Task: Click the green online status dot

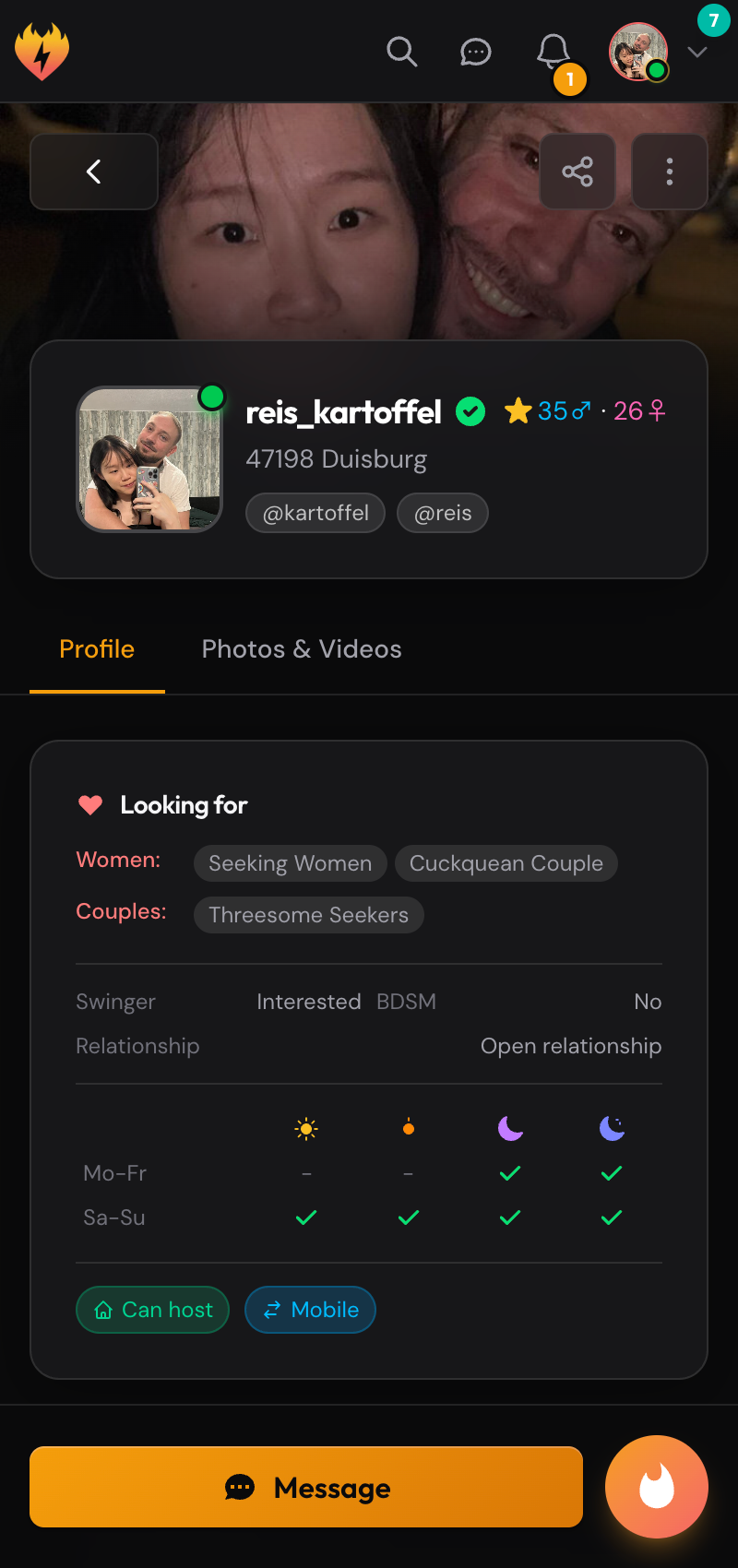Action: click(211, 398)
